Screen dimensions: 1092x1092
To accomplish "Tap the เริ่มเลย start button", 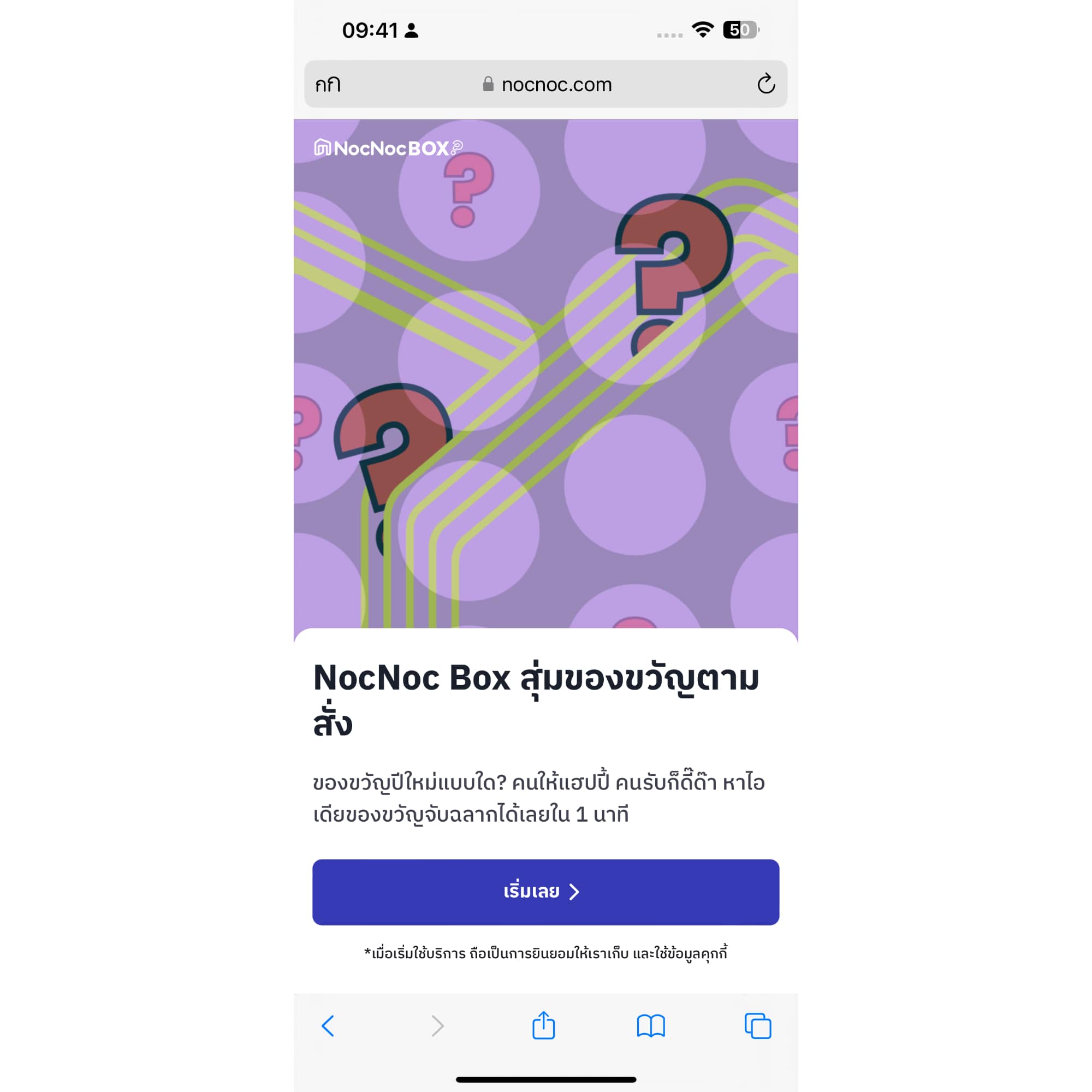I will [x=545, y=892].
